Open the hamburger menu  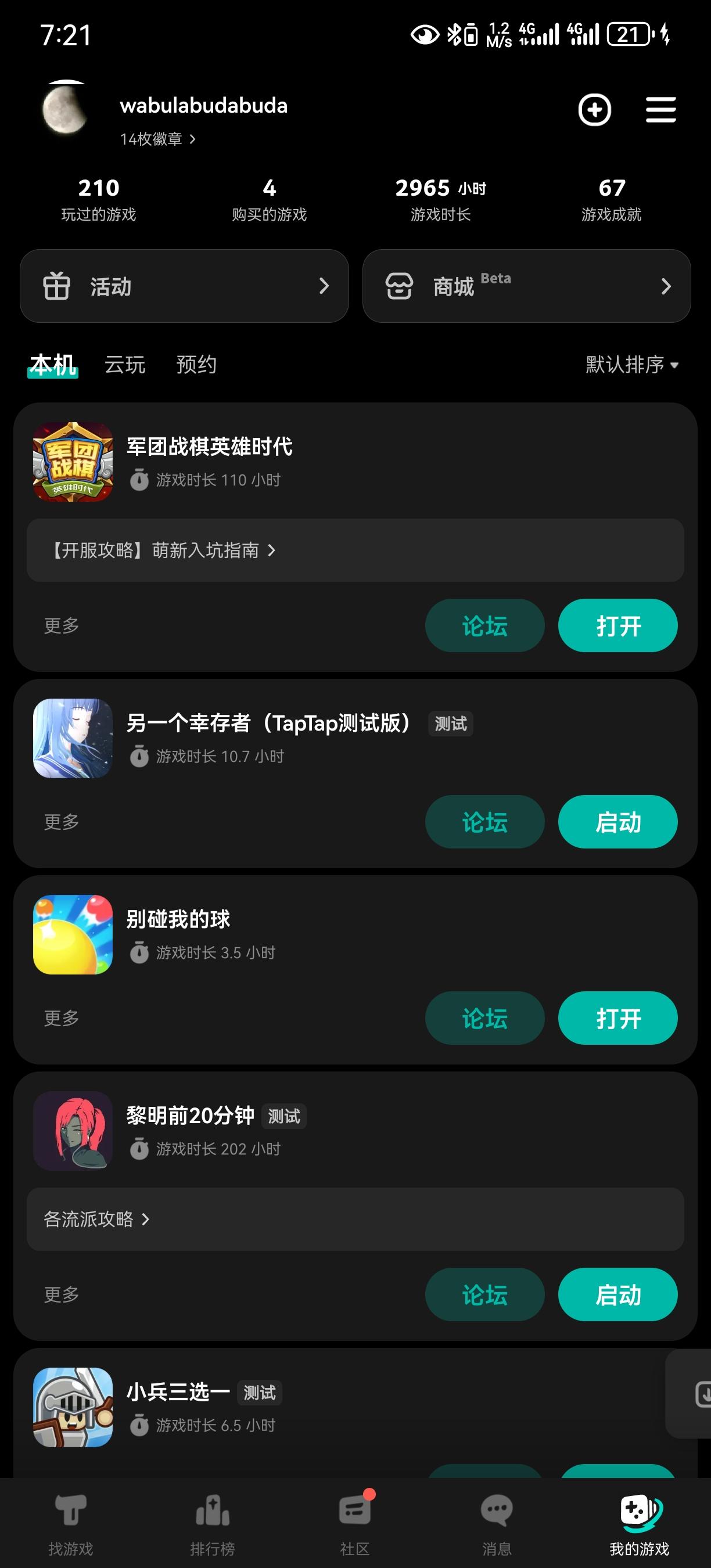[660, 110]
